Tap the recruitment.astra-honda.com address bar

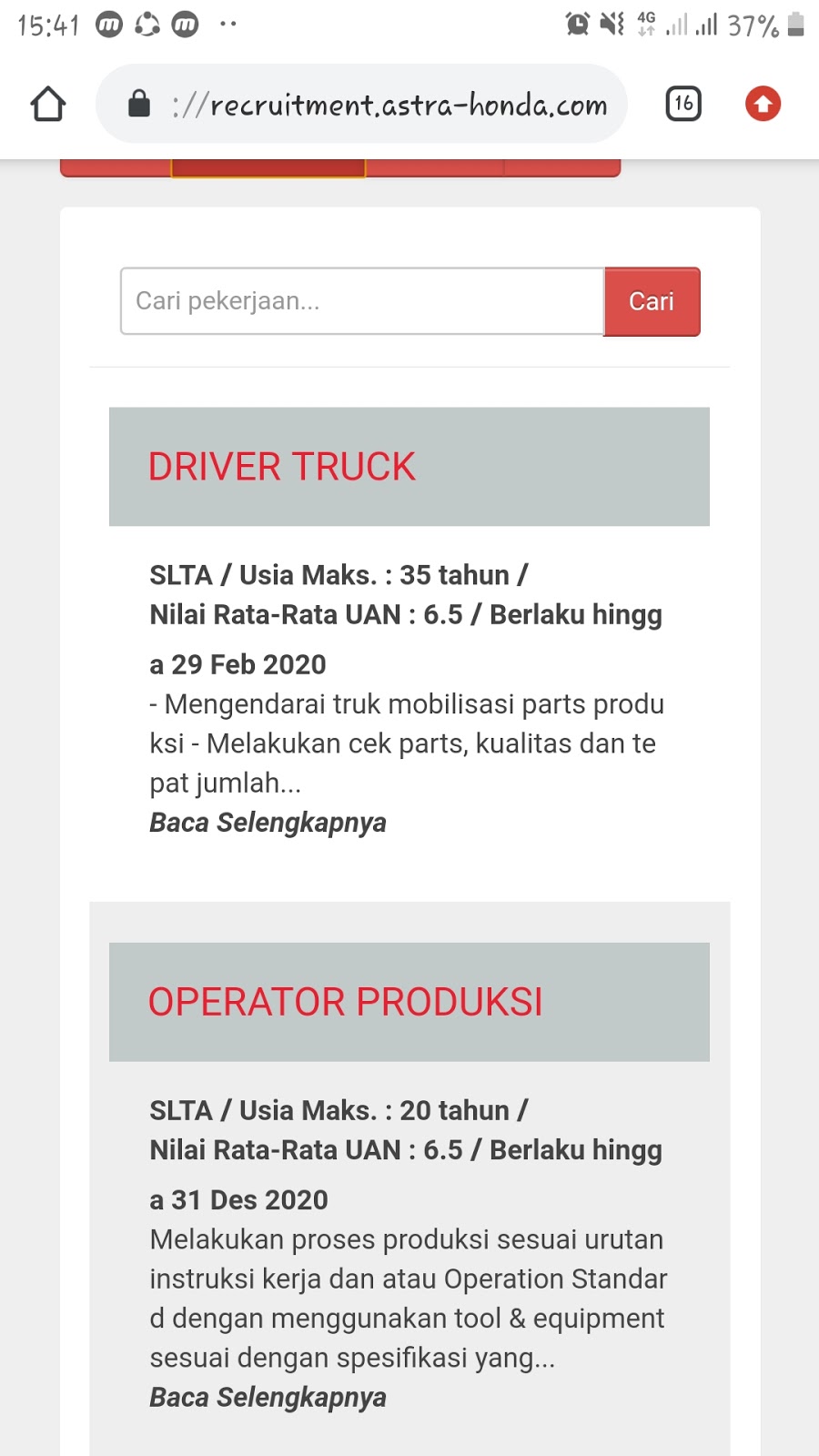[391, 105]
